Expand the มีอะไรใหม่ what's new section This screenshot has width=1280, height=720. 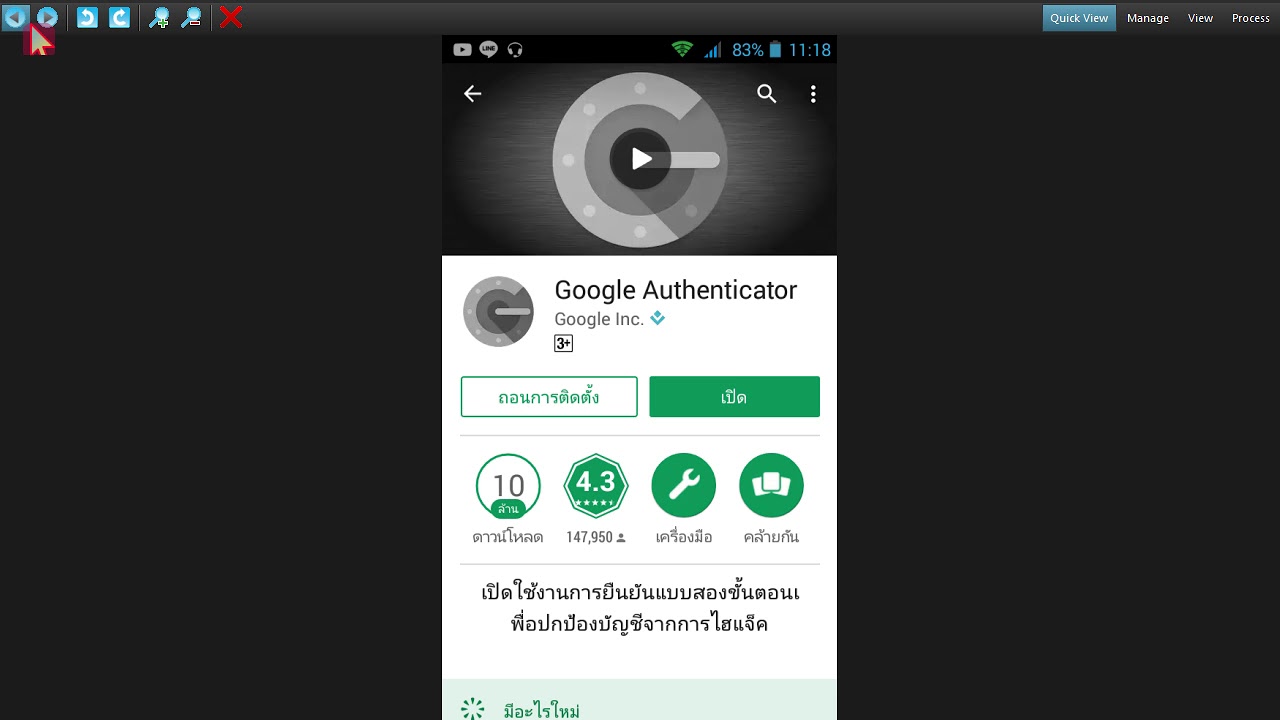[x=541, y=711]
